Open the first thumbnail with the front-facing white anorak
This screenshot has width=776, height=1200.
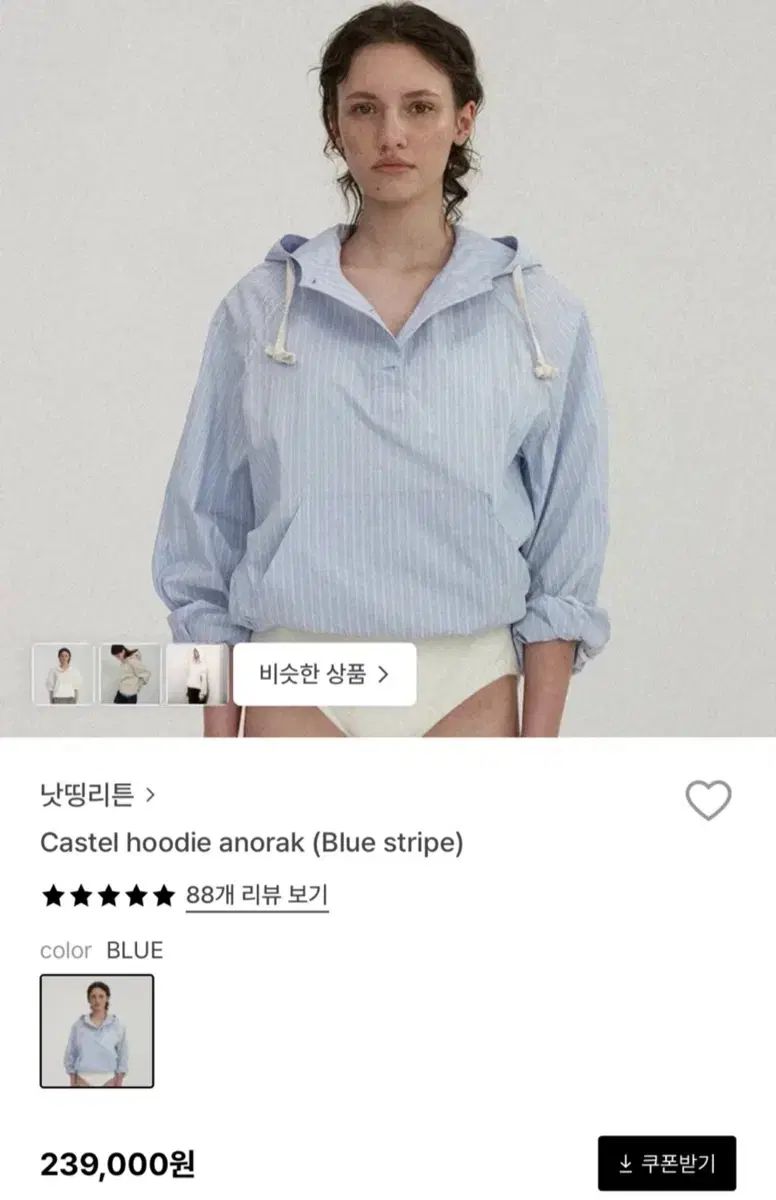pyautogui.click(x=63, y=674)
